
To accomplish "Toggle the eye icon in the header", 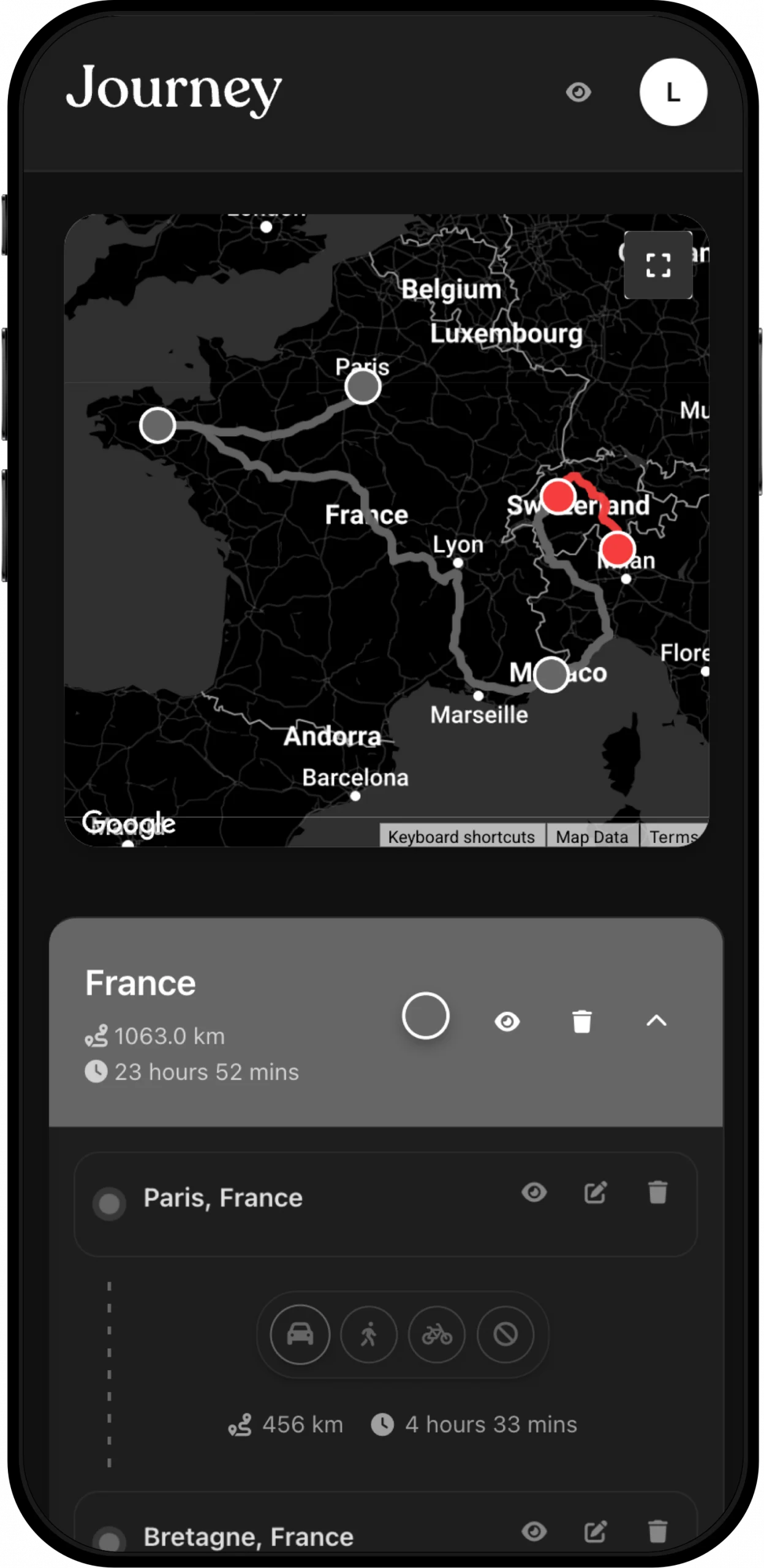I will 578,92.
